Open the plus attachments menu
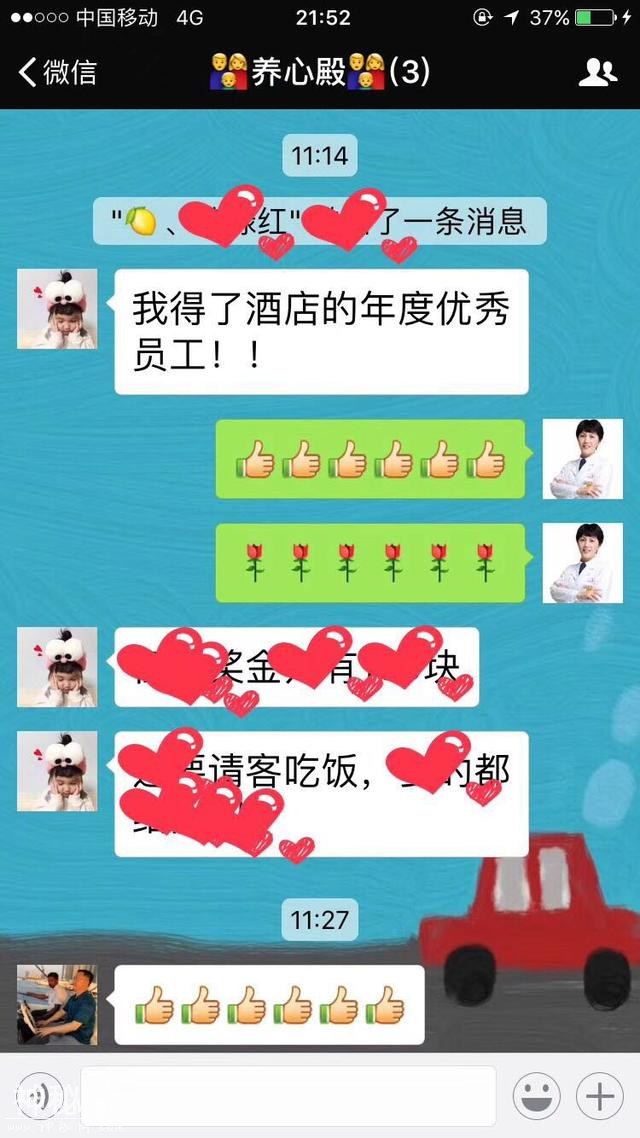Screen dimensions: 640x1138 tap(599, 1097)
